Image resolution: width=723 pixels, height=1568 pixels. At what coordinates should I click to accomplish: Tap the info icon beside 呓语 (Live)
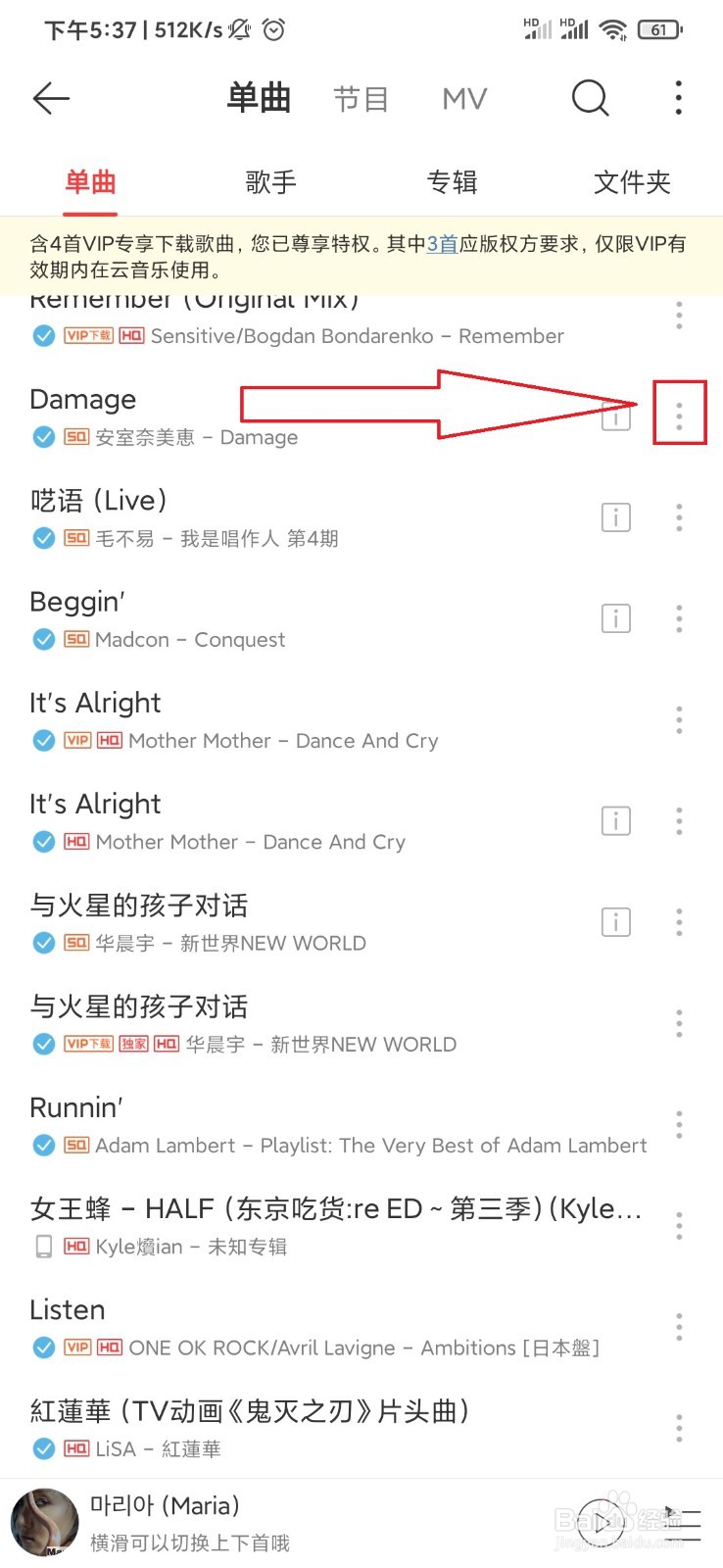(615, 516)
